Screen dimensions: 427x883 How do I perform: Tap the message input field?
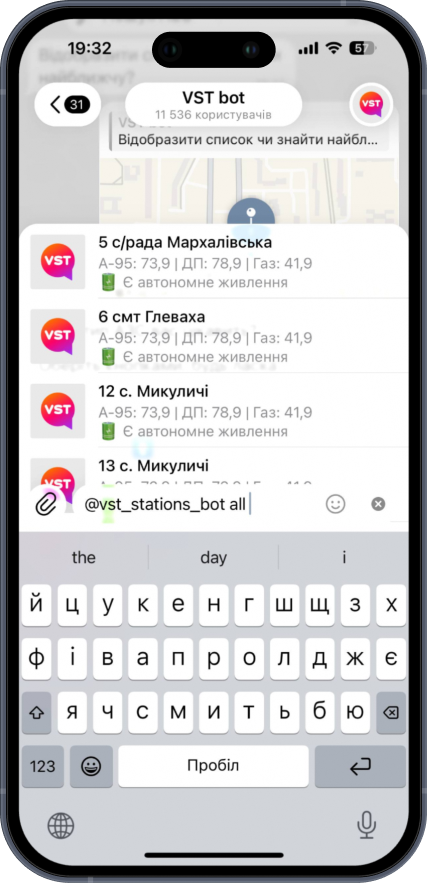pyautogui.click(x=200, y=504)
